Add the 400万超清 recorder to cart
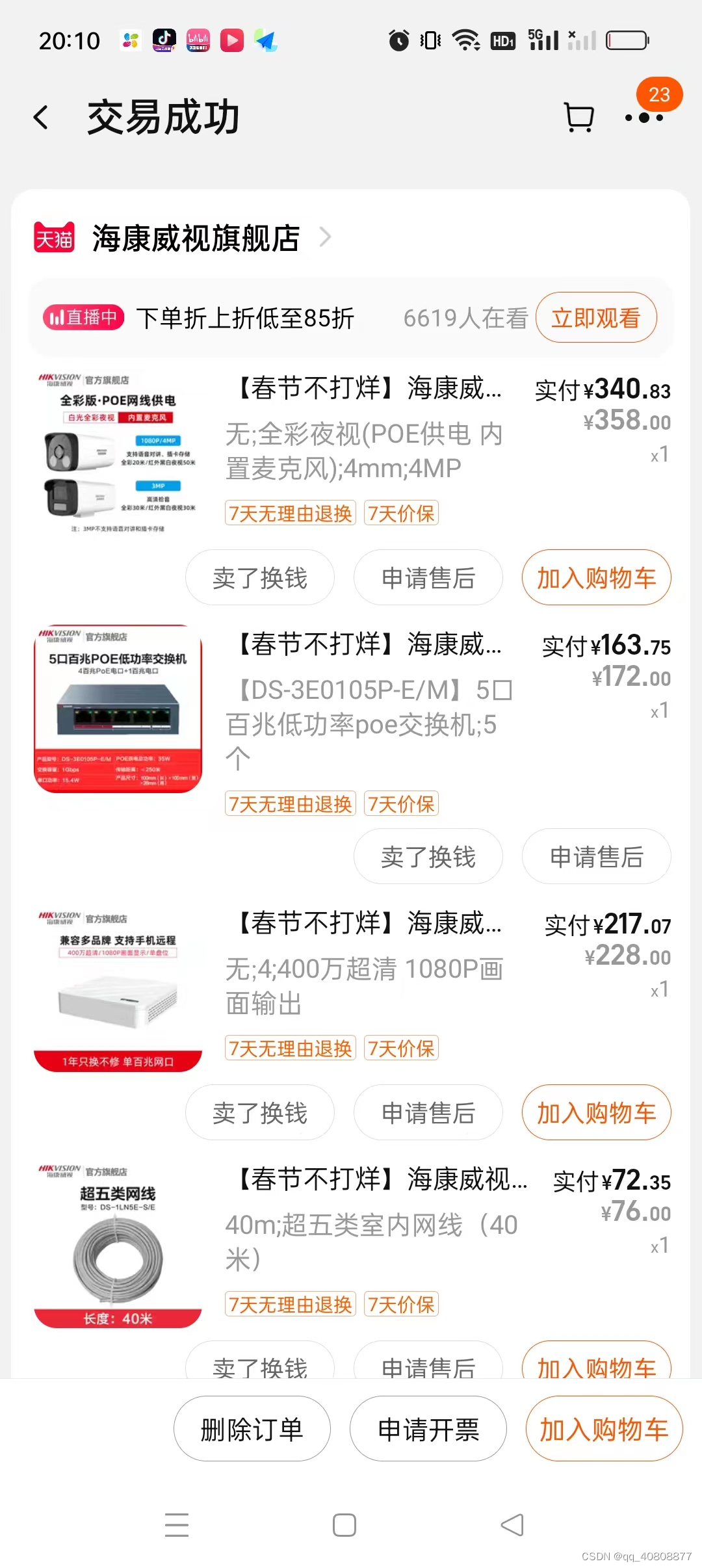702x1568 pixels. [596, 1113]
